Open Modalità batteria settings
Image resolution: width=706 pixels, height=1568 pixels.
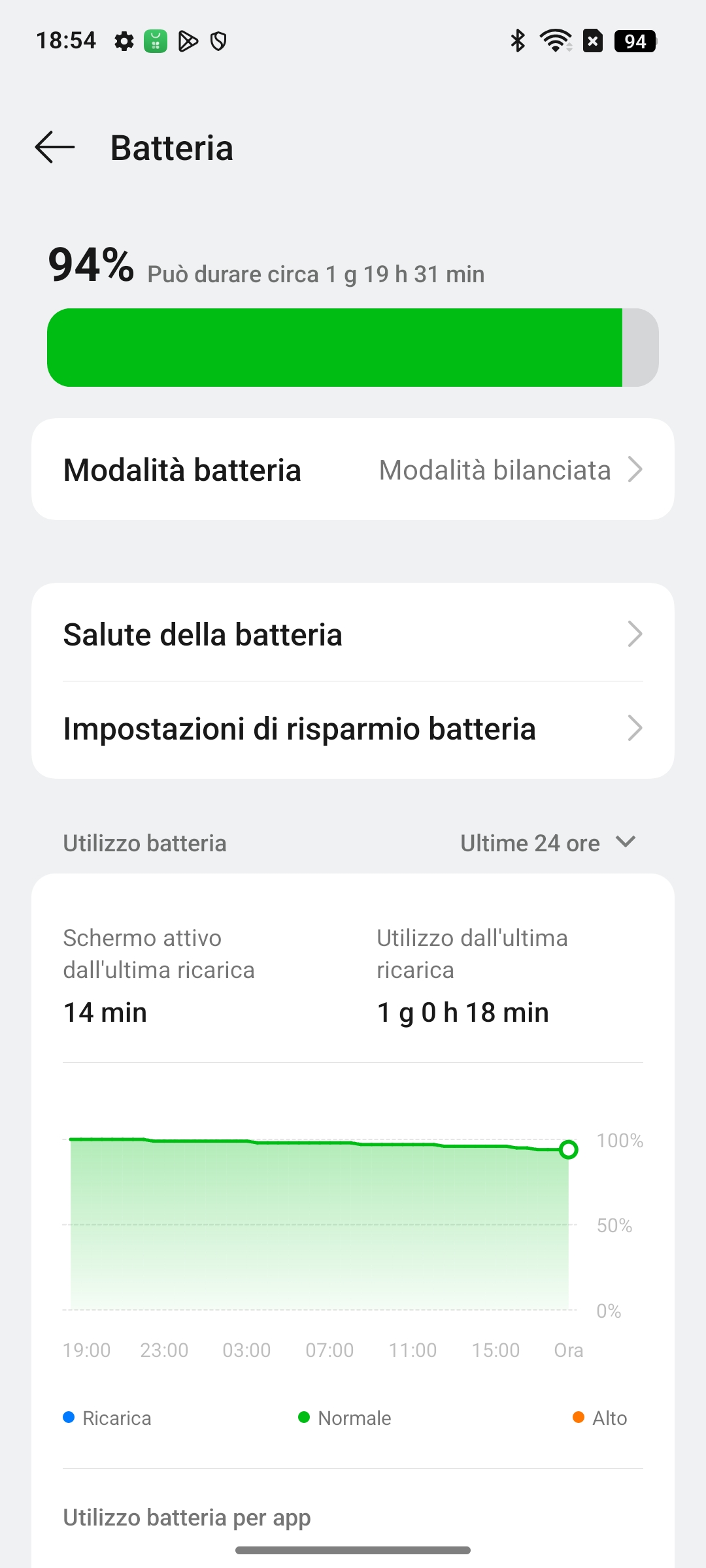tap(353, 470)
